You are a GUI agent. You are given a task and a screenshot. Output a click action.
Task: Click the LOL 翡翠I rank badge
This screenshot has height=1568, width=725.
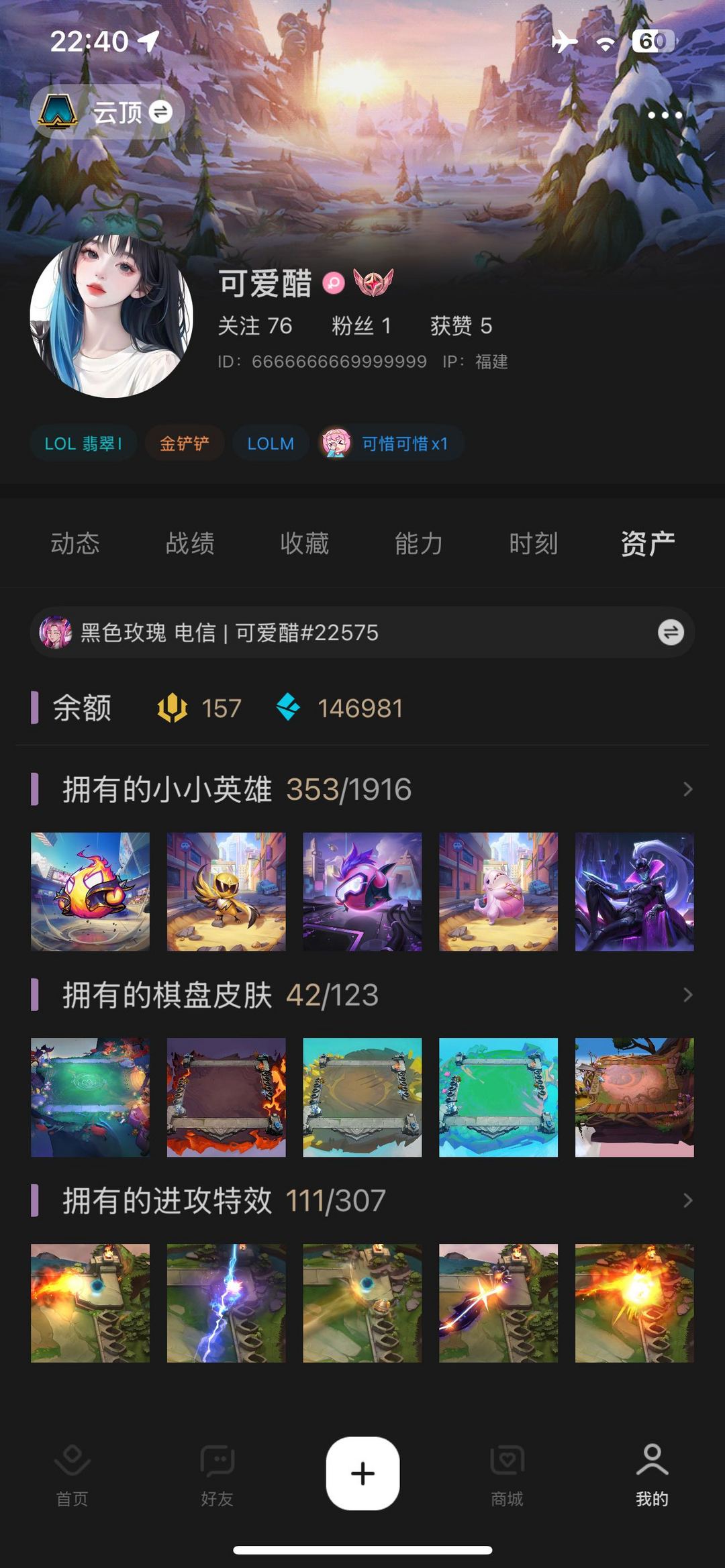(x=83, y=443)
